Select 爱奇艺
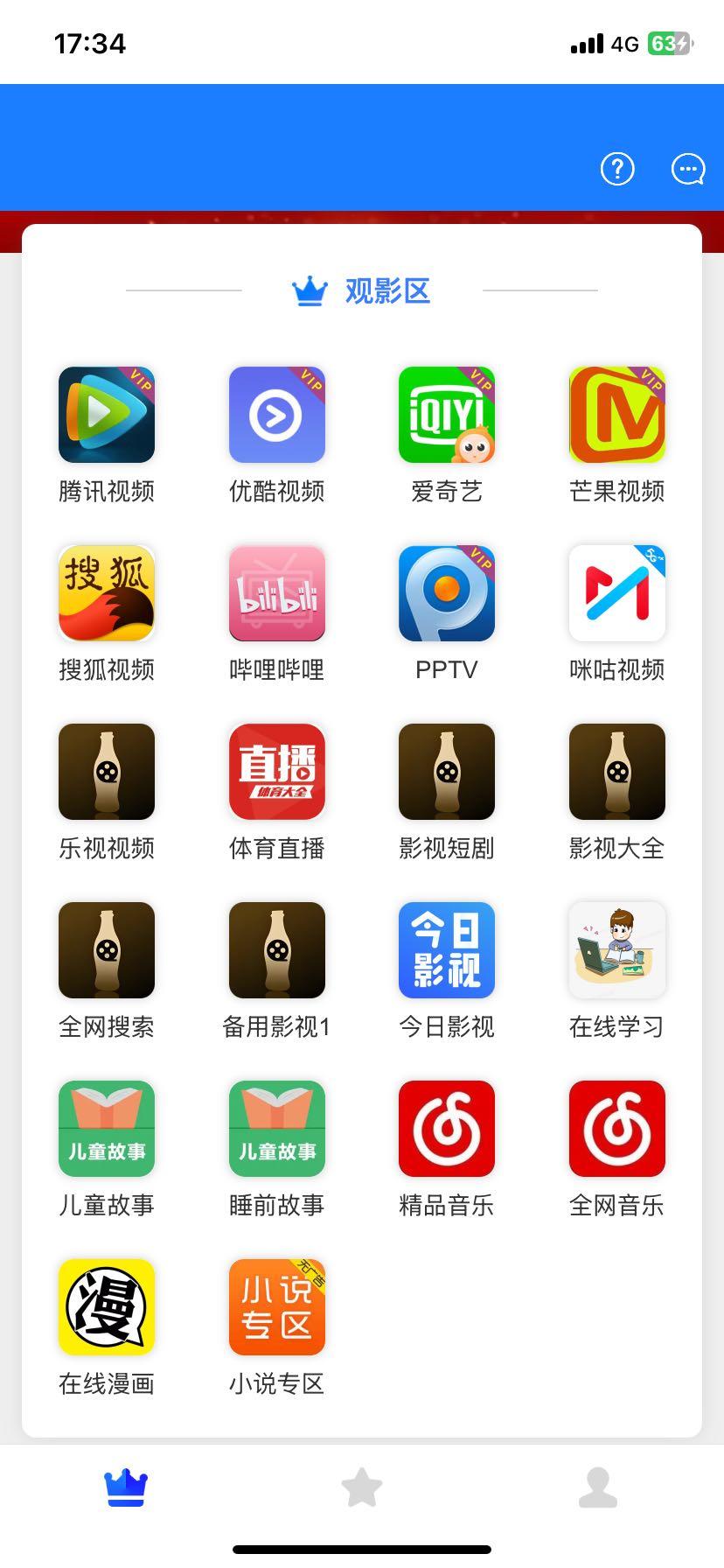Image resolution: width=724 pixels, height=1568 pixels. coord(447,415)
